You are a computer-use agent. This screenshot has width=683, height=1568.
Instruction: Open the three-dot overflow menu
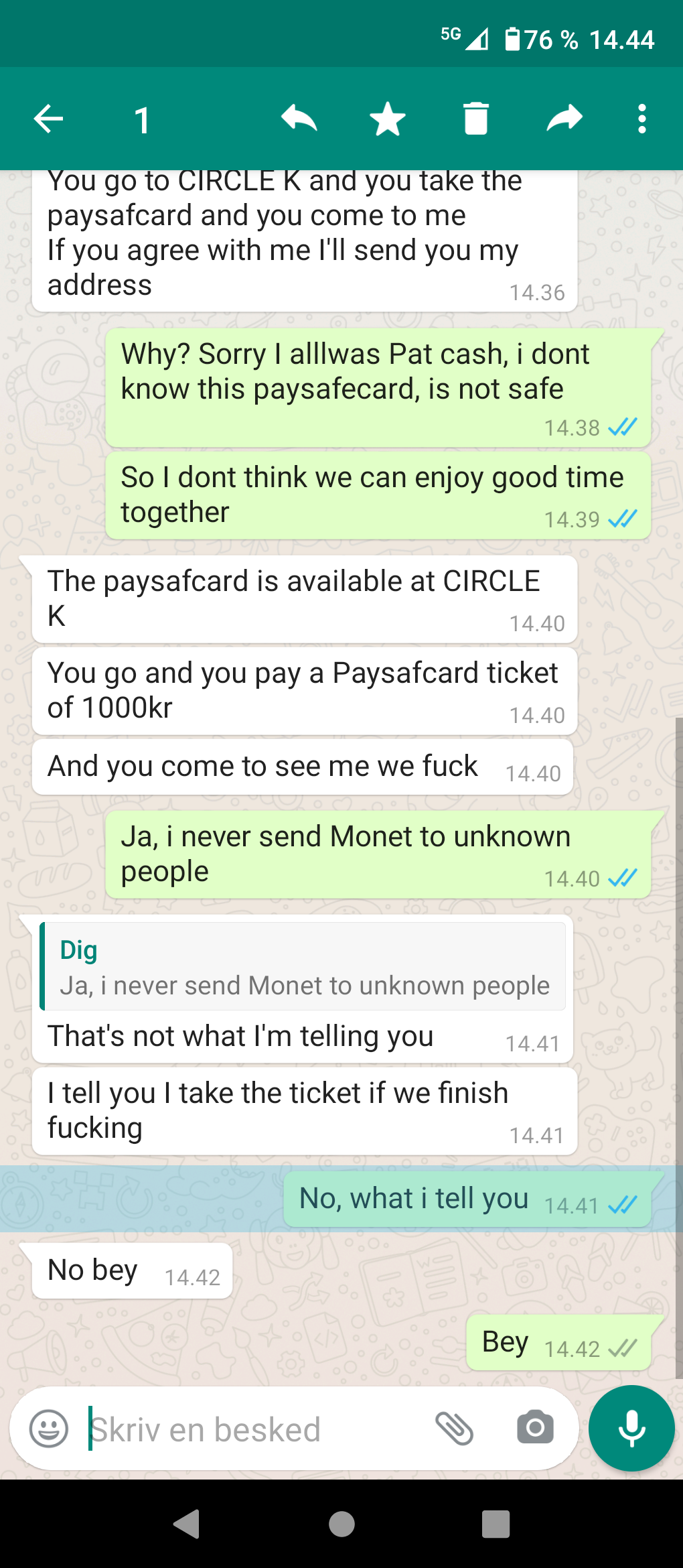coord(641,119)
